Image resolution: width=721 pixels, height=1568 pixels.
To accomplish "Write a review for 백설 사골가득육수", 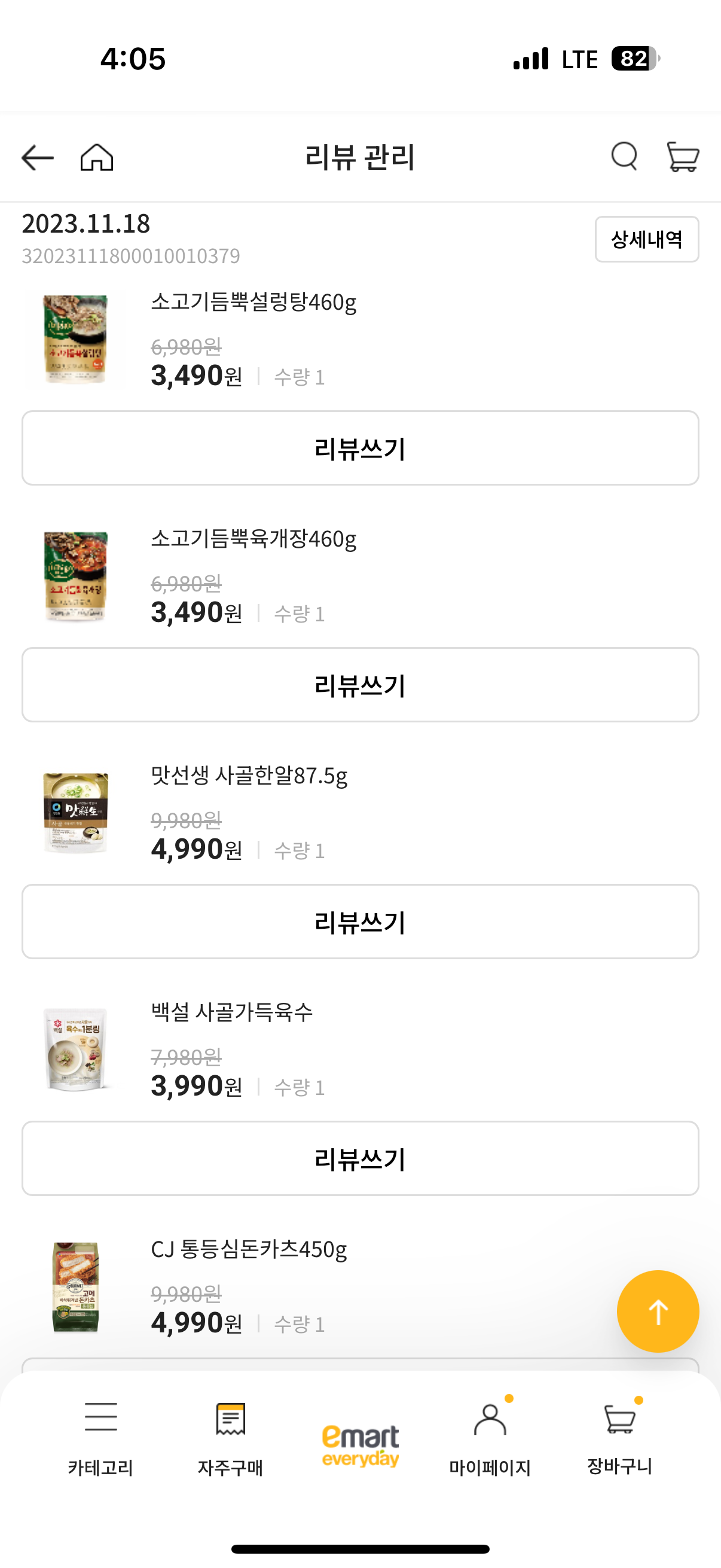I will coord(360,1158).
